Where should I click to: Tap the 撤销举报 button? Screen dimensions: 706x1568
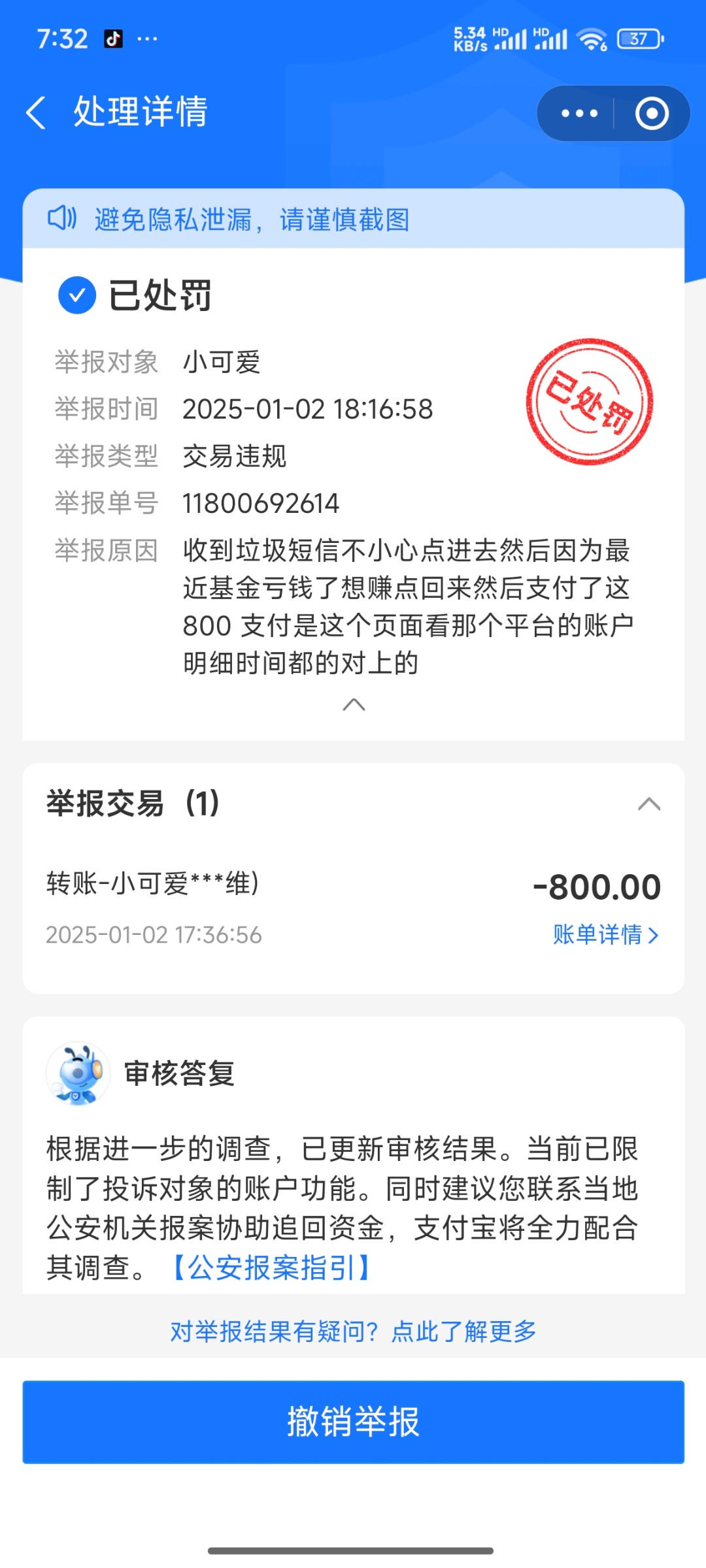pos(353,1422)
